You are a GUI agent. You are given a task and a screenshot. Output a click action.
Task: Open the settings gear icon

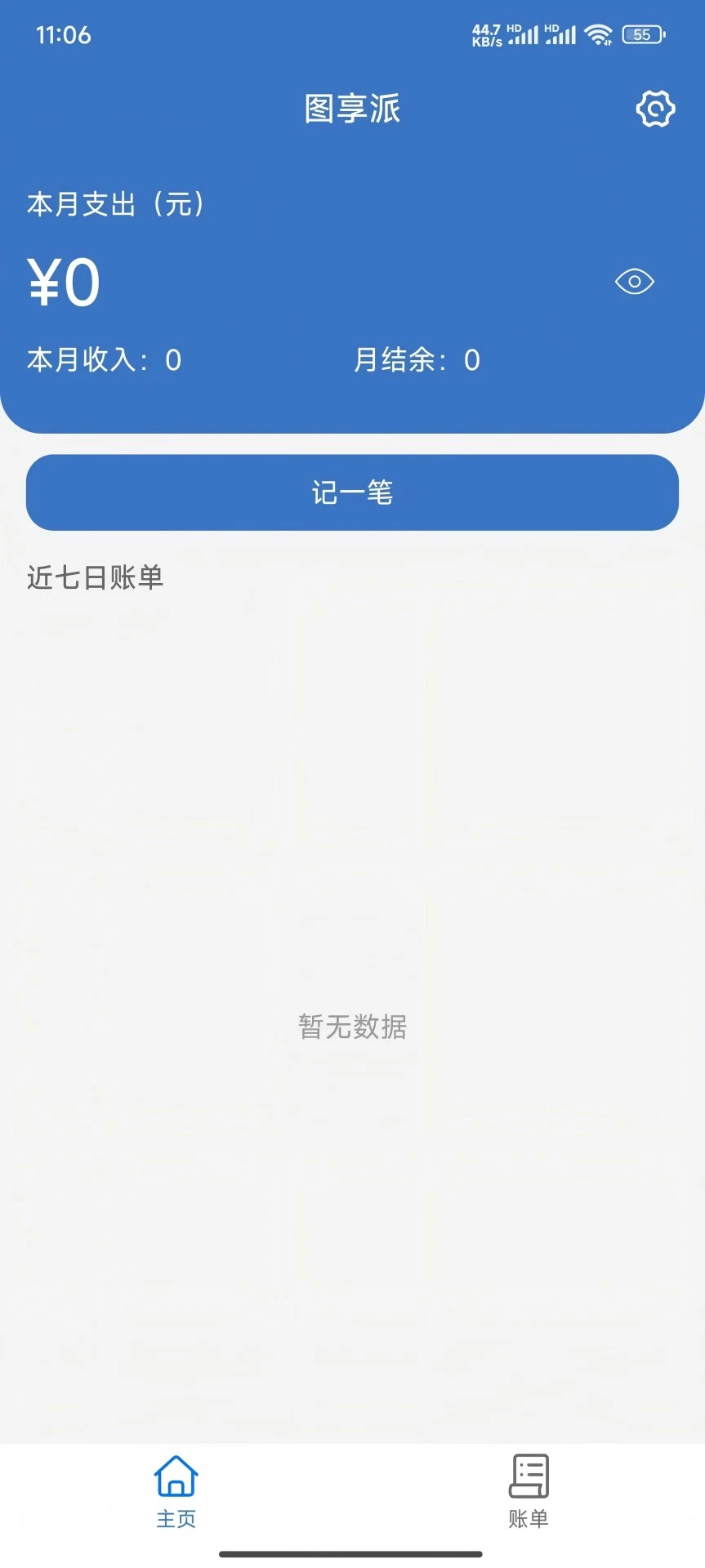pos(655,109)
